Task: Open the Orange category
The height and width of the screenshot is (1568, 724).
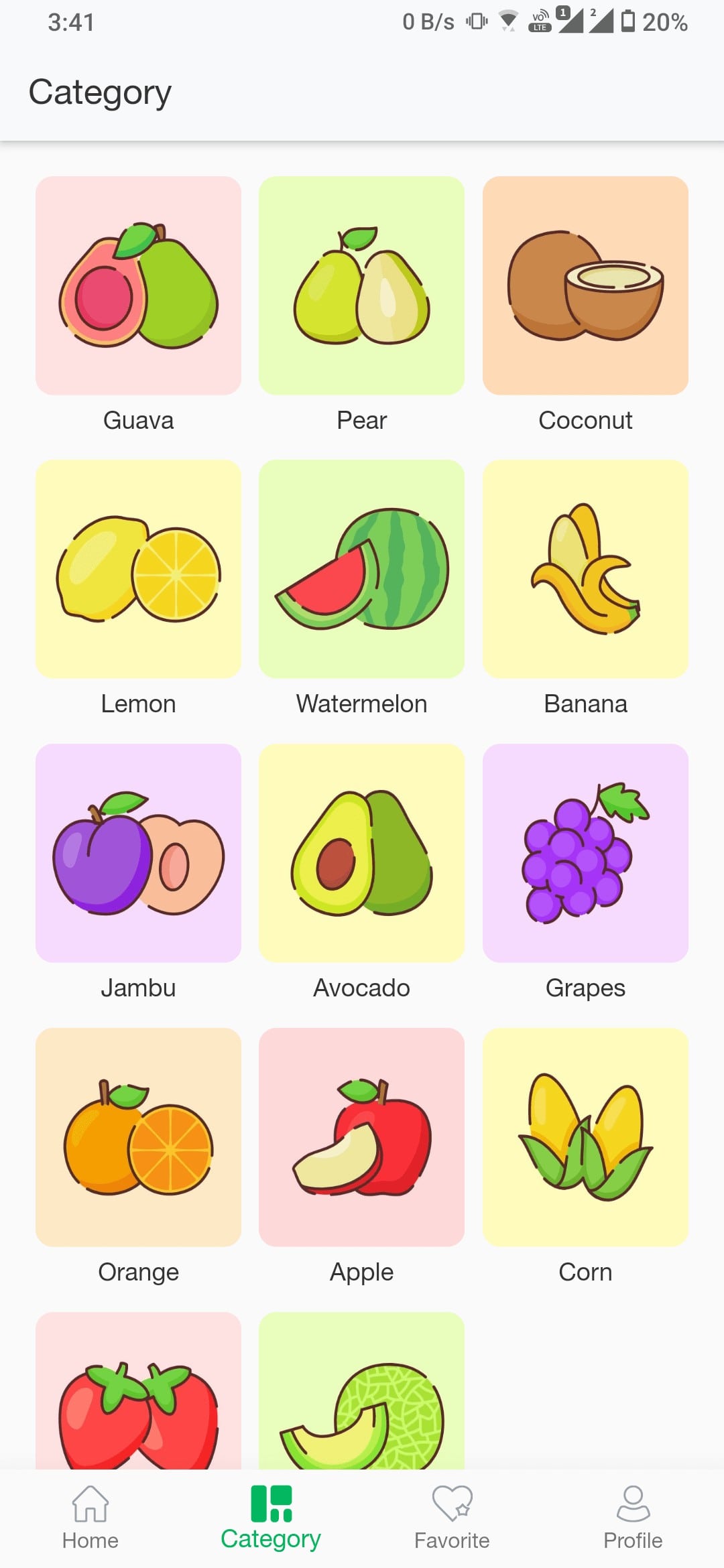Action: (138, 1137)
